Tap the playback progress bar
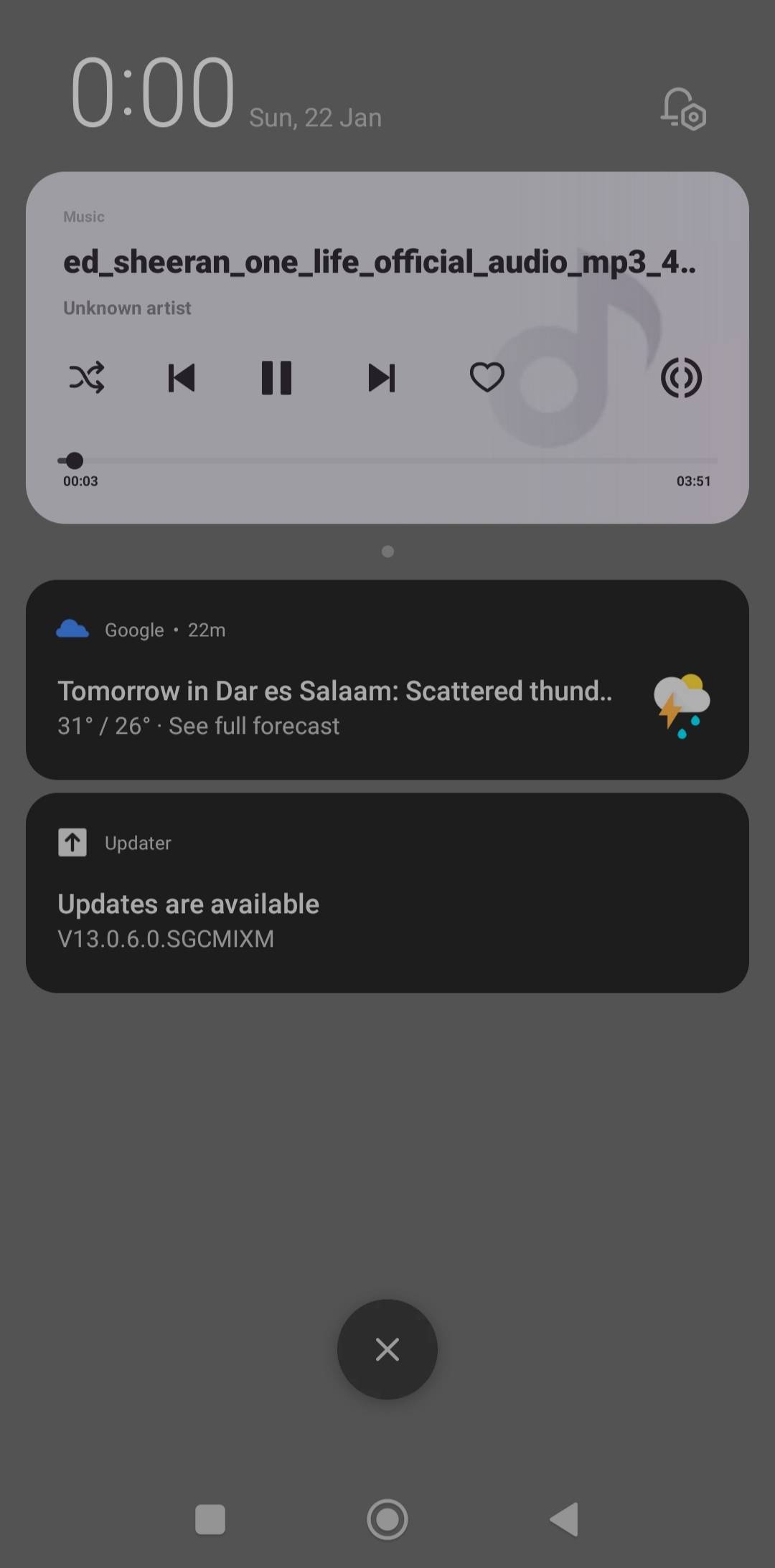The width and height of the screenshot is (775, 1568). [387, 461]
